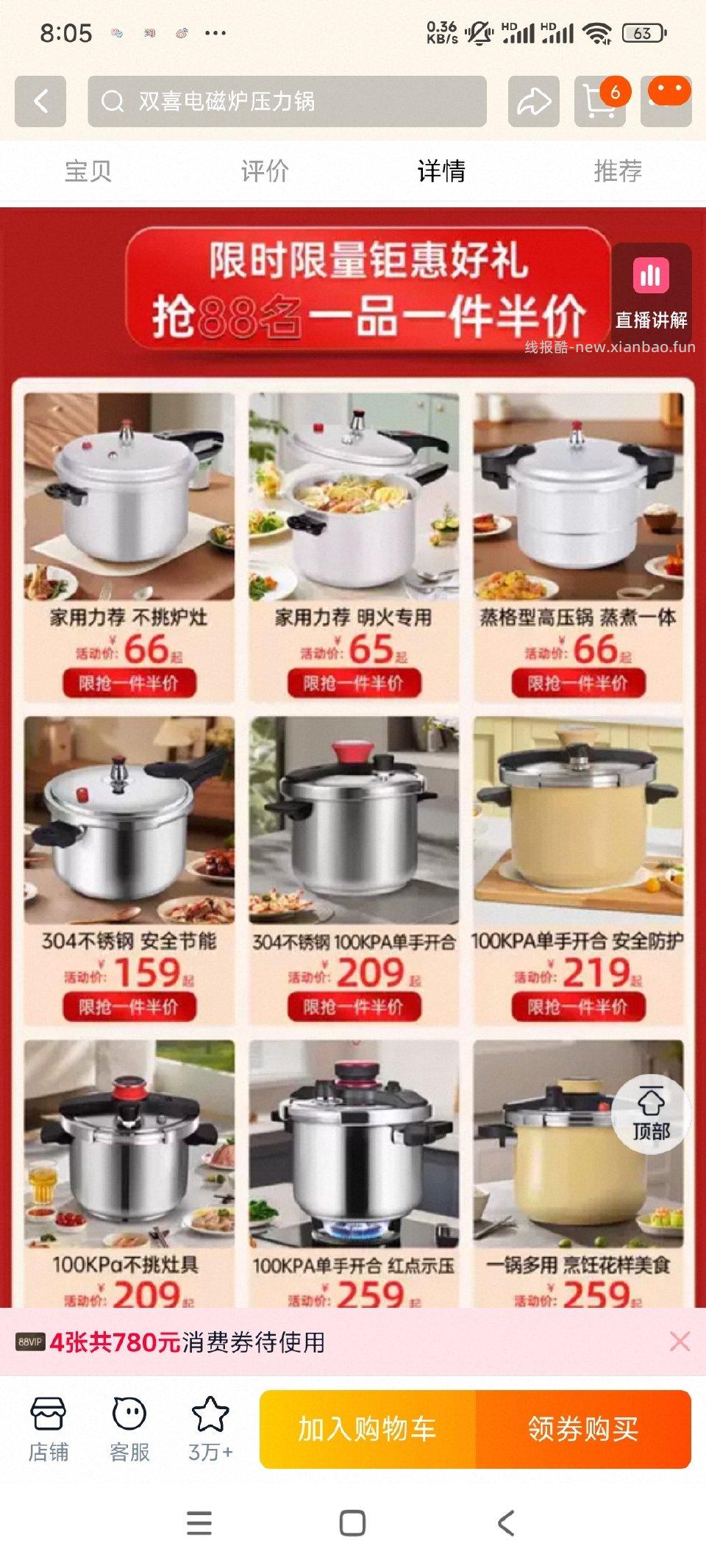Tap the search magnifier icon
Image resolution: width=706 pixels, height=1568 pixels.
pos(112,101)
